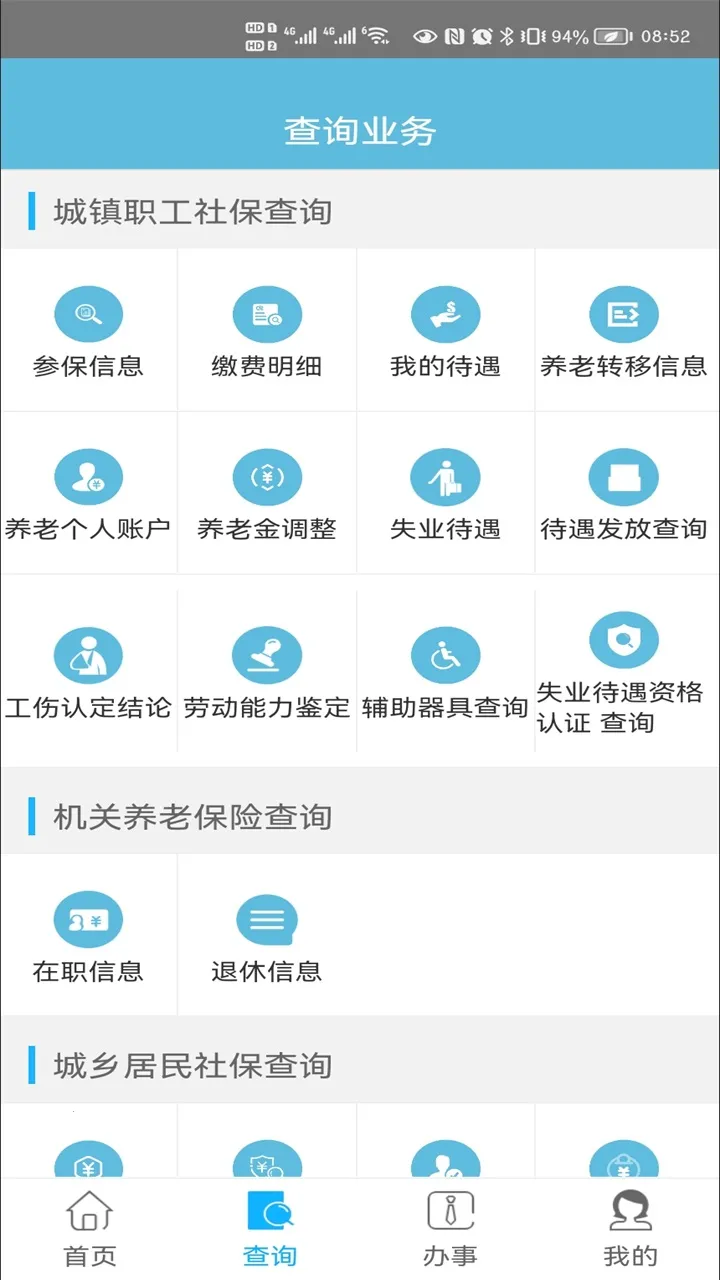Open the 参保信息 query icon
The width and height of the screenshot is (720, 1280).
tap(89, 330)
